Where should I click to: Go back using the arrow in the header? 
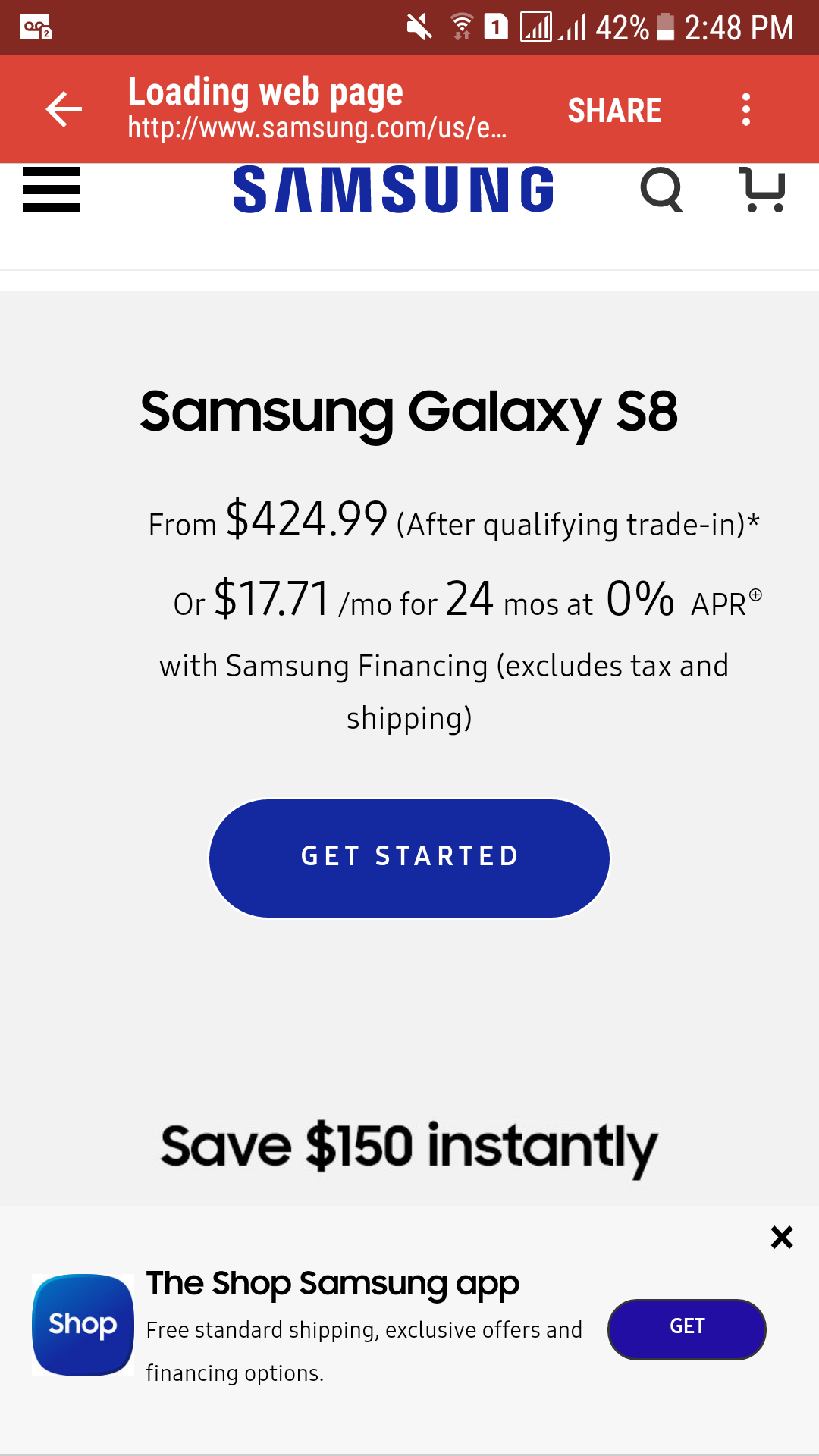pyautogui.click(x=64, y=110)
